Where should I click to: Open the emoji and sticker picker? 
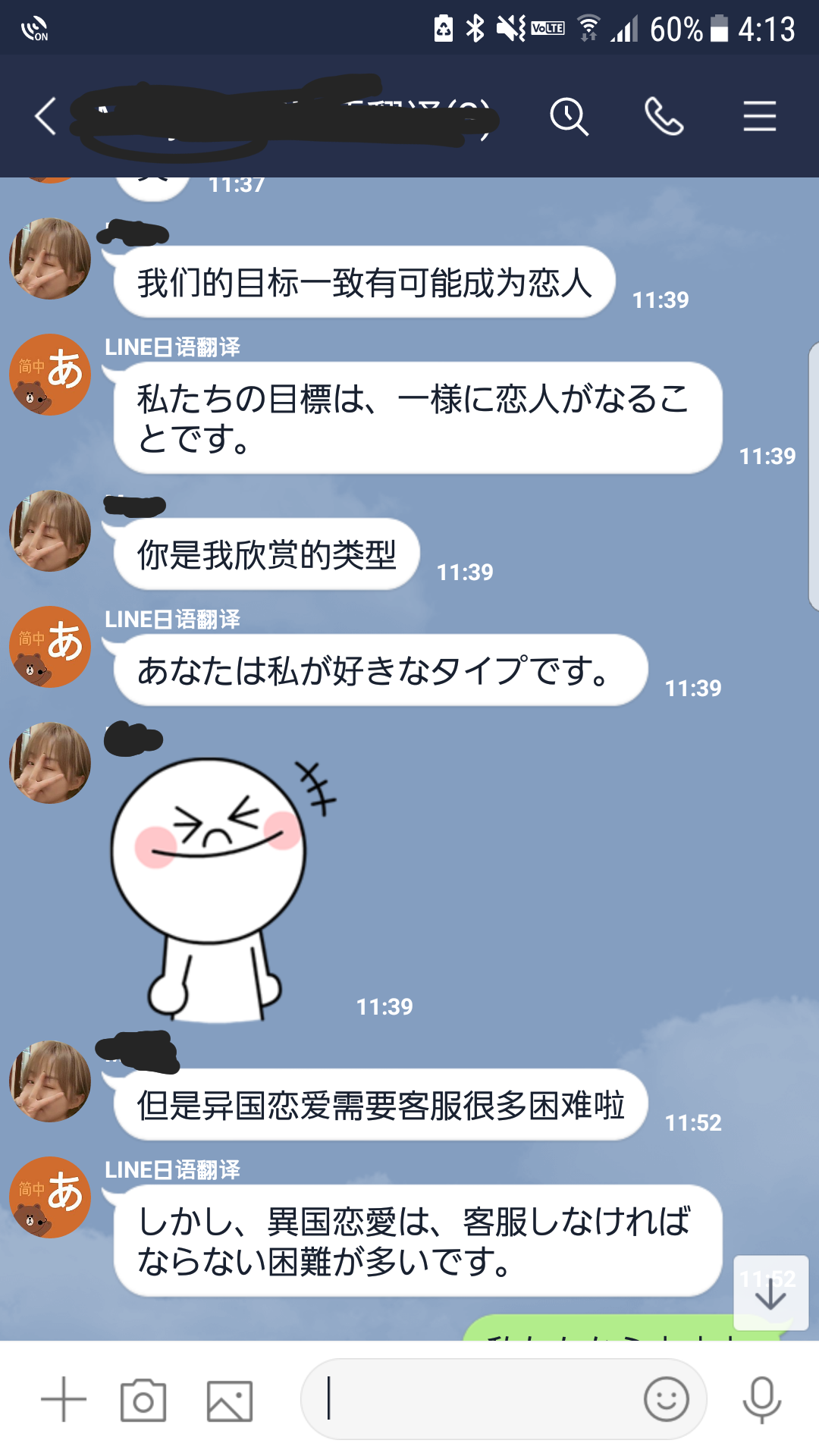point(667,1399)
